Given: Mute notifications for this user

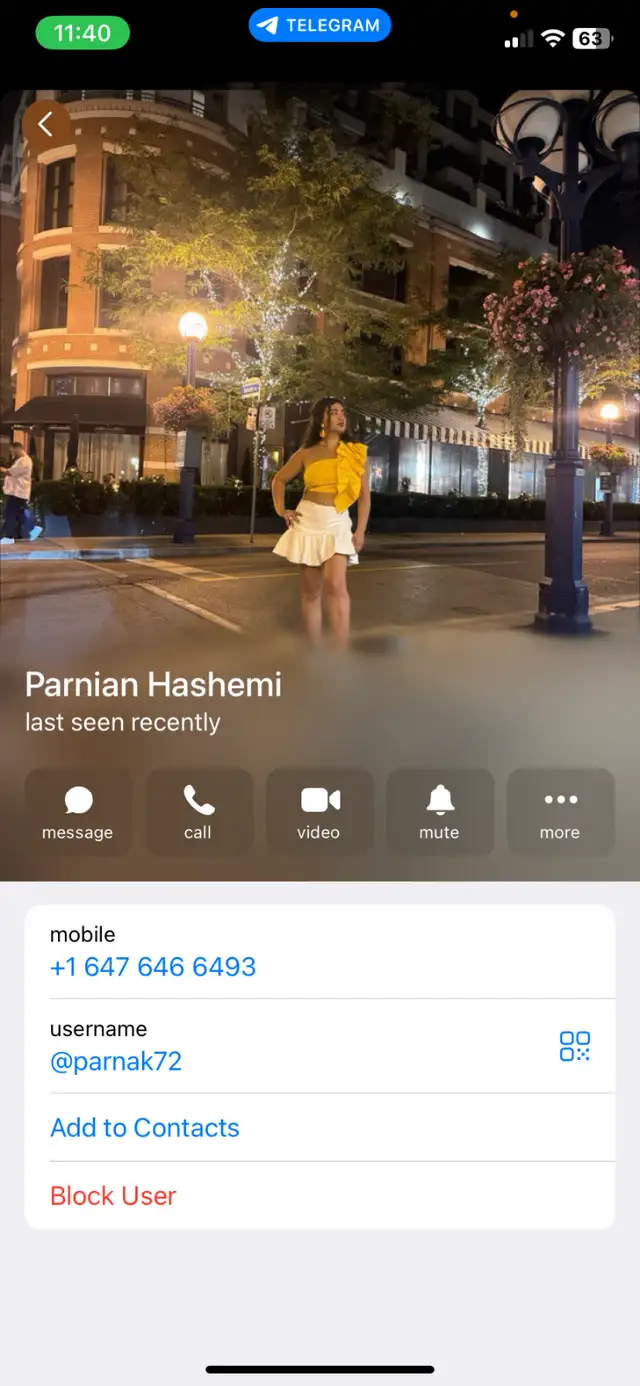Looking at the screenshot, I should pyautogui.click(x=440, y=812).
